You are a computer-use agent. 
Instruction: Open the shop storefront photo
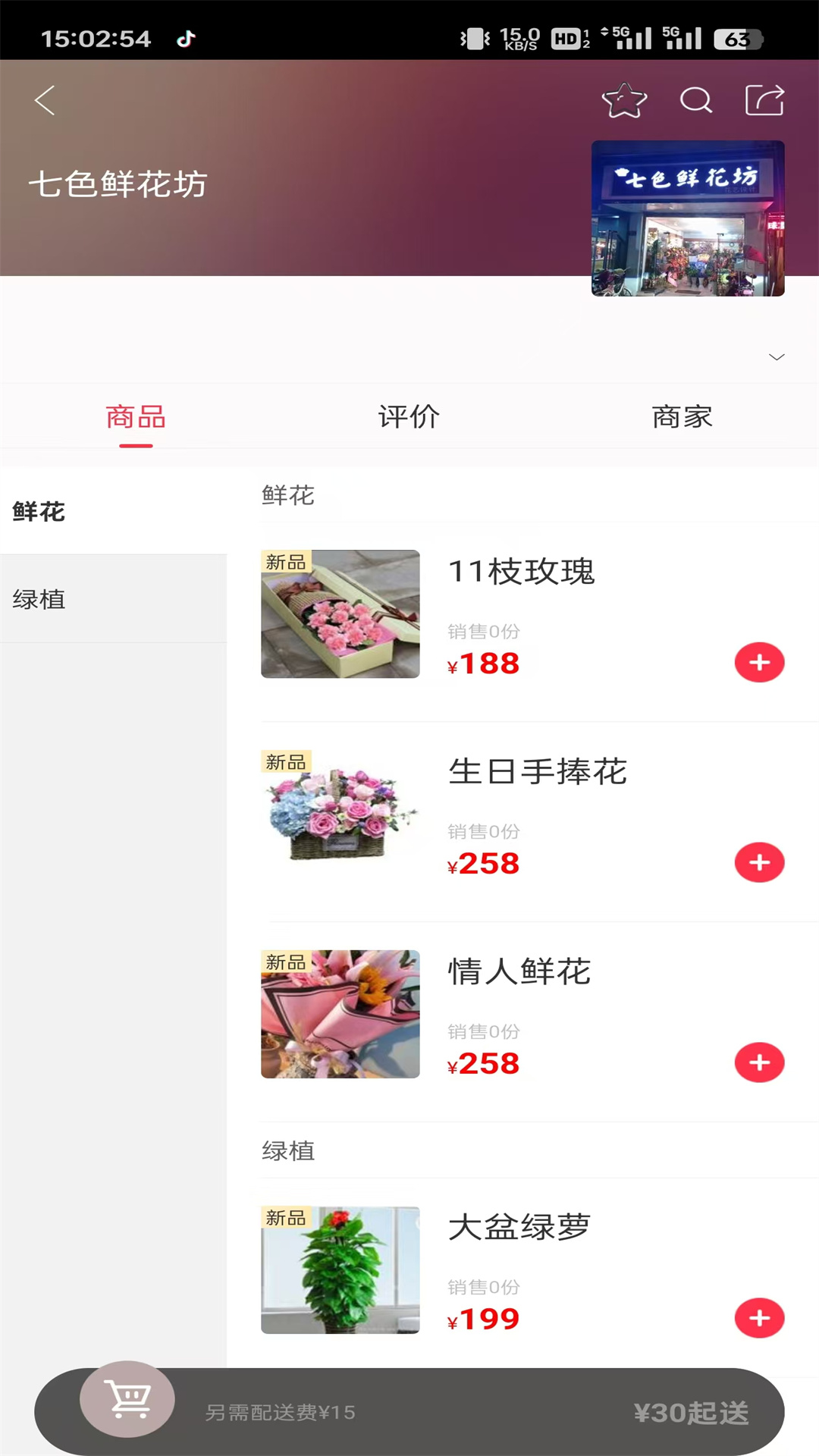point(687,218)
